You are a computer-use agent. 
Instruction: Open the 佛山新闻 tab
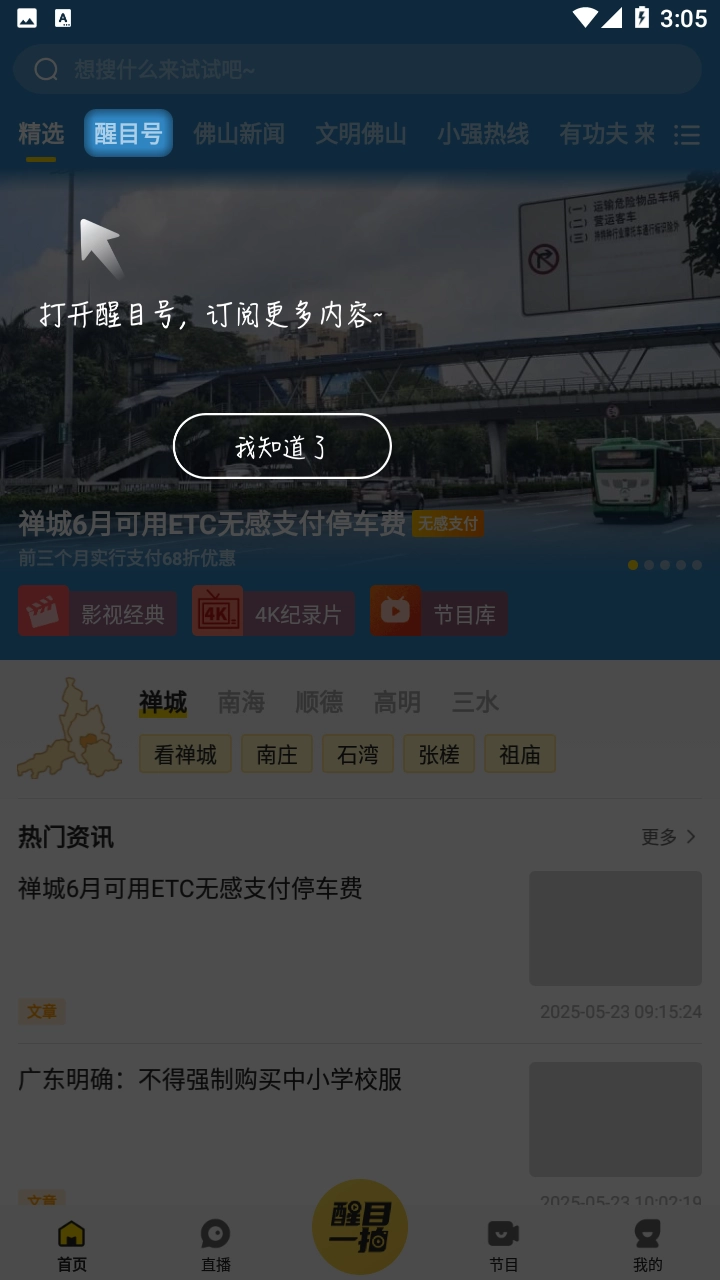(239, 133)
